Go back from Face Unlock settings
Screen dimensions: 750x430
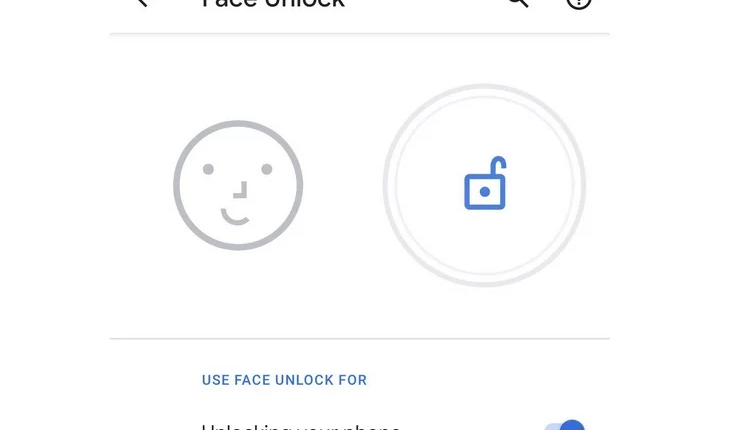coord(142,2)
